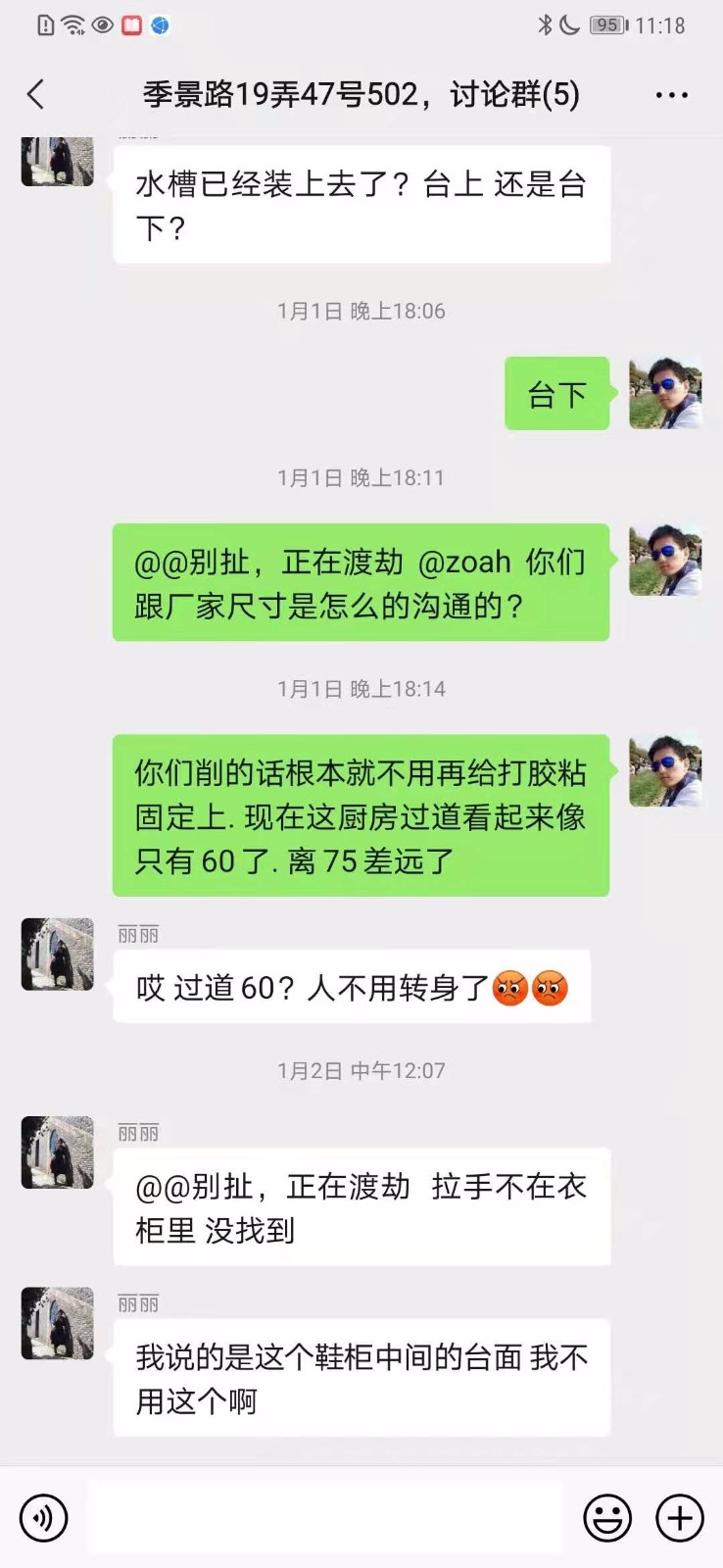Screen dimensions: 723x1568
Task: Tap the message text input field
Action: 323,1518
